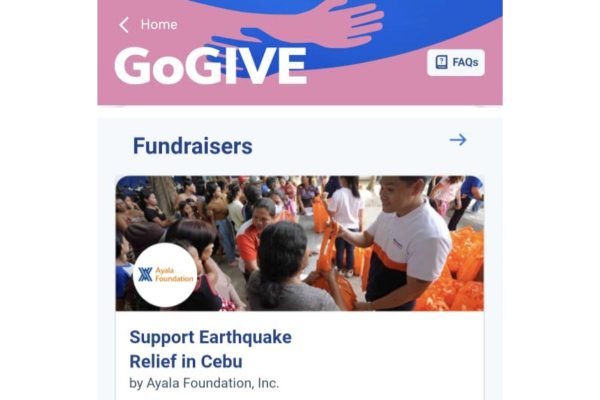Open all Fundraisers via the arrow

458,140
